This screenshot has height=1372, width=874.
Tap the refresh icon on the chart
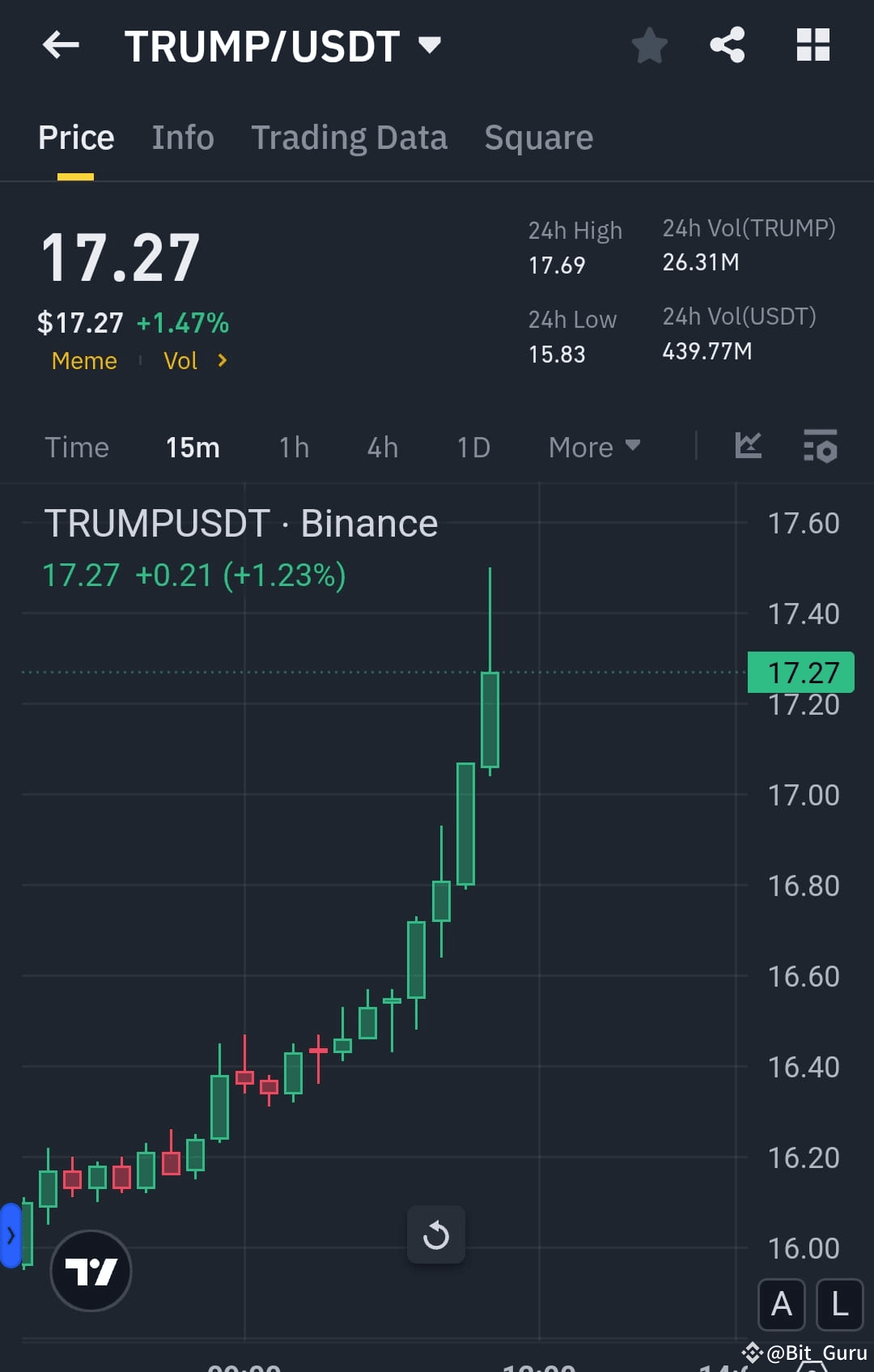(x=436, y=1235)
